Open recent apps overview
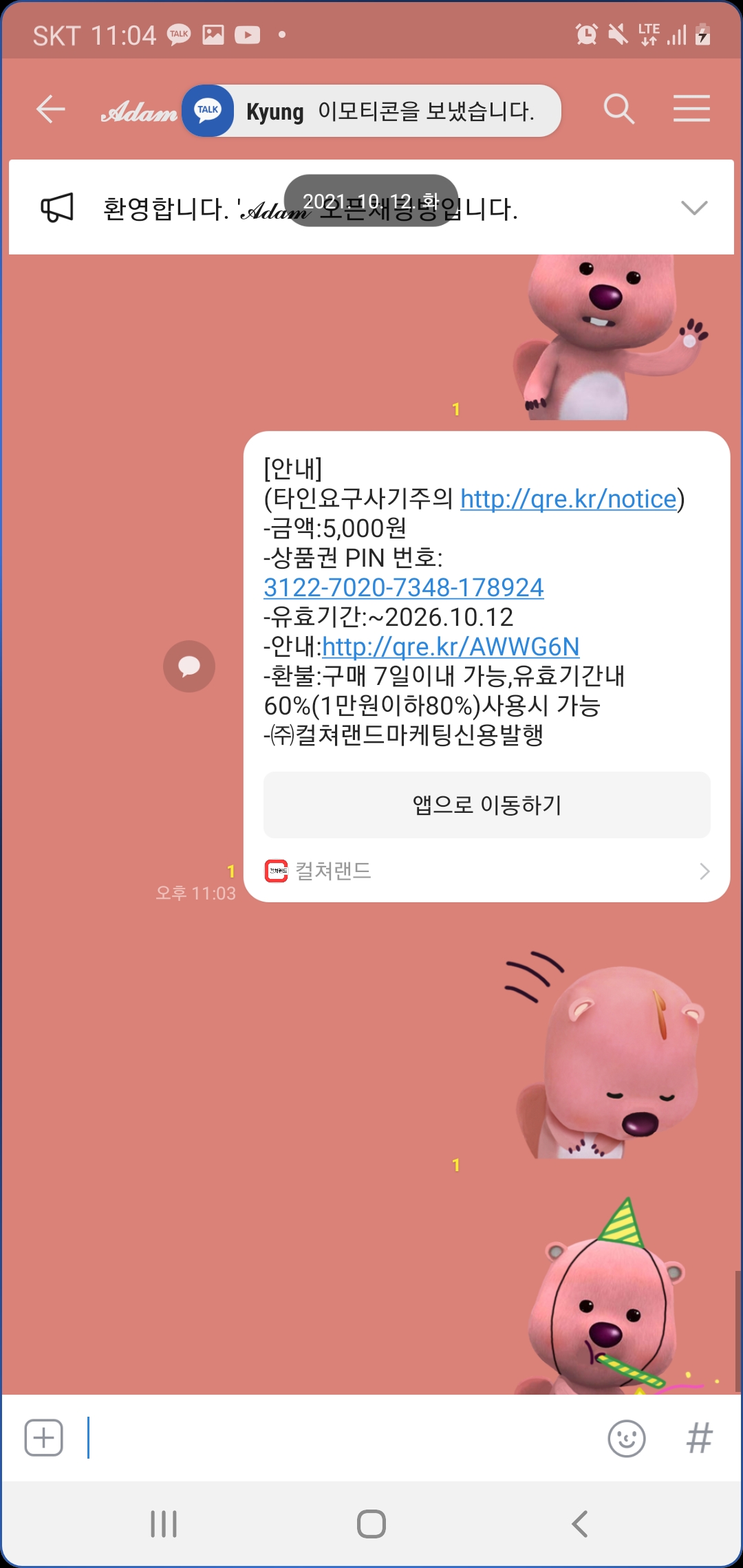 click(x=164, y=1523)
